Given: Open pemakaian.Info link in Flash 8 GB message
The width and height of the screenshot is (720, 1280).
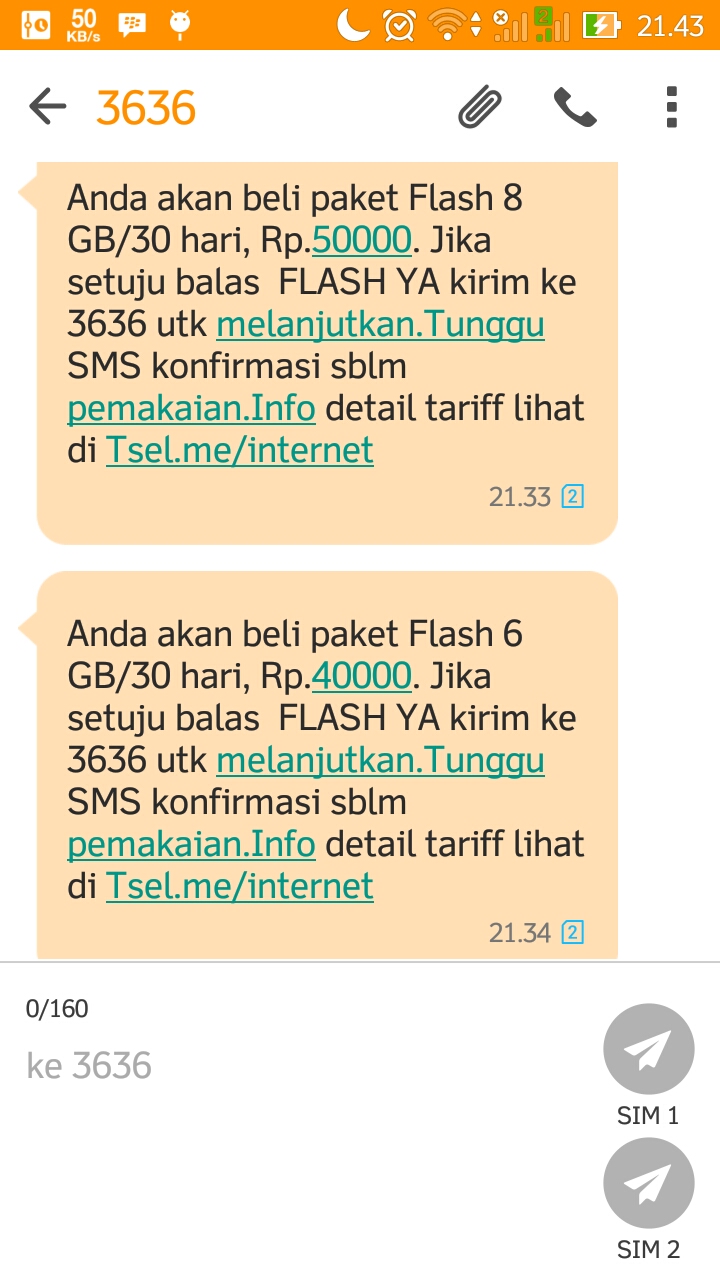Looking at the screenshot, I should pyautogui.click(x=192, y=409).
